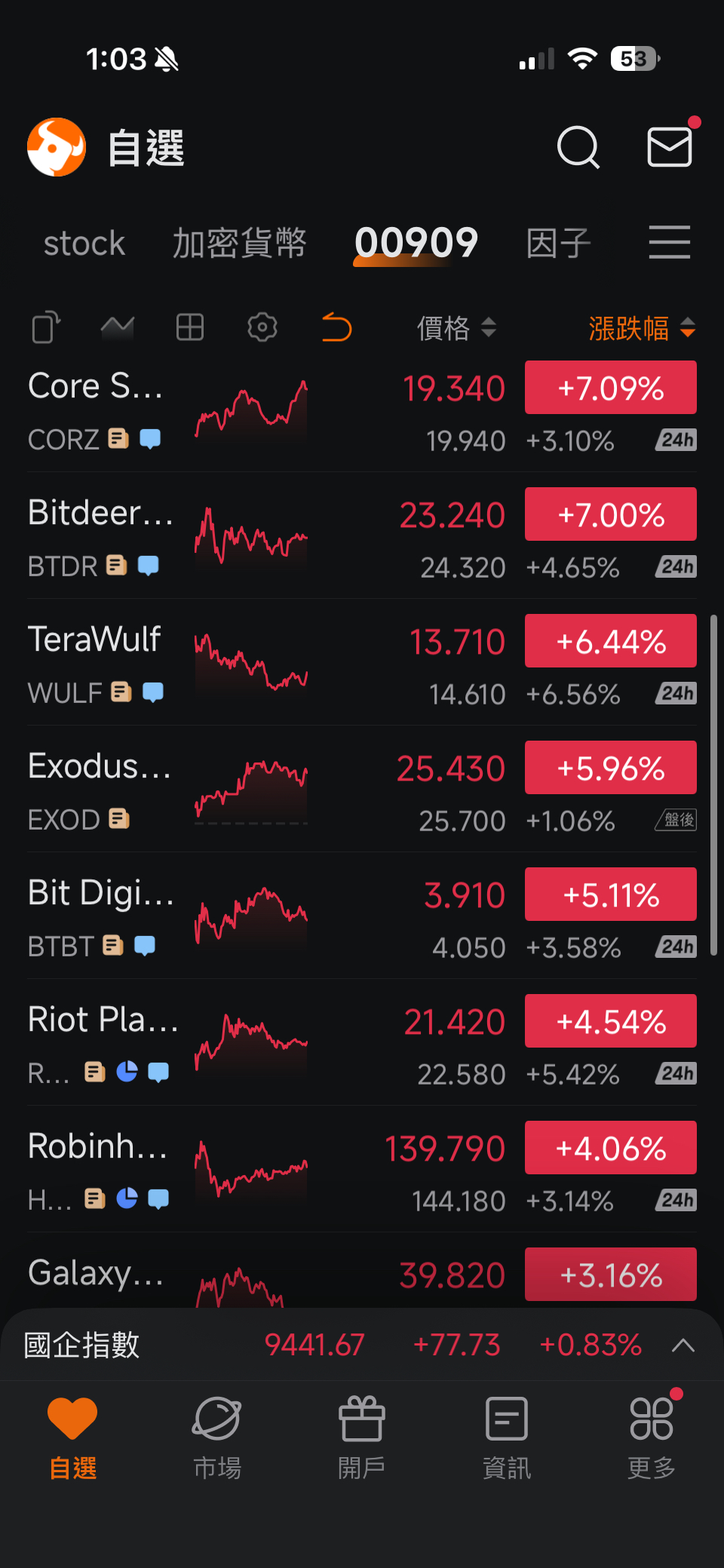Open watchlist settings gear icon
The height and width of the screenshot is (1568, 724).
[x=262, y=327]
